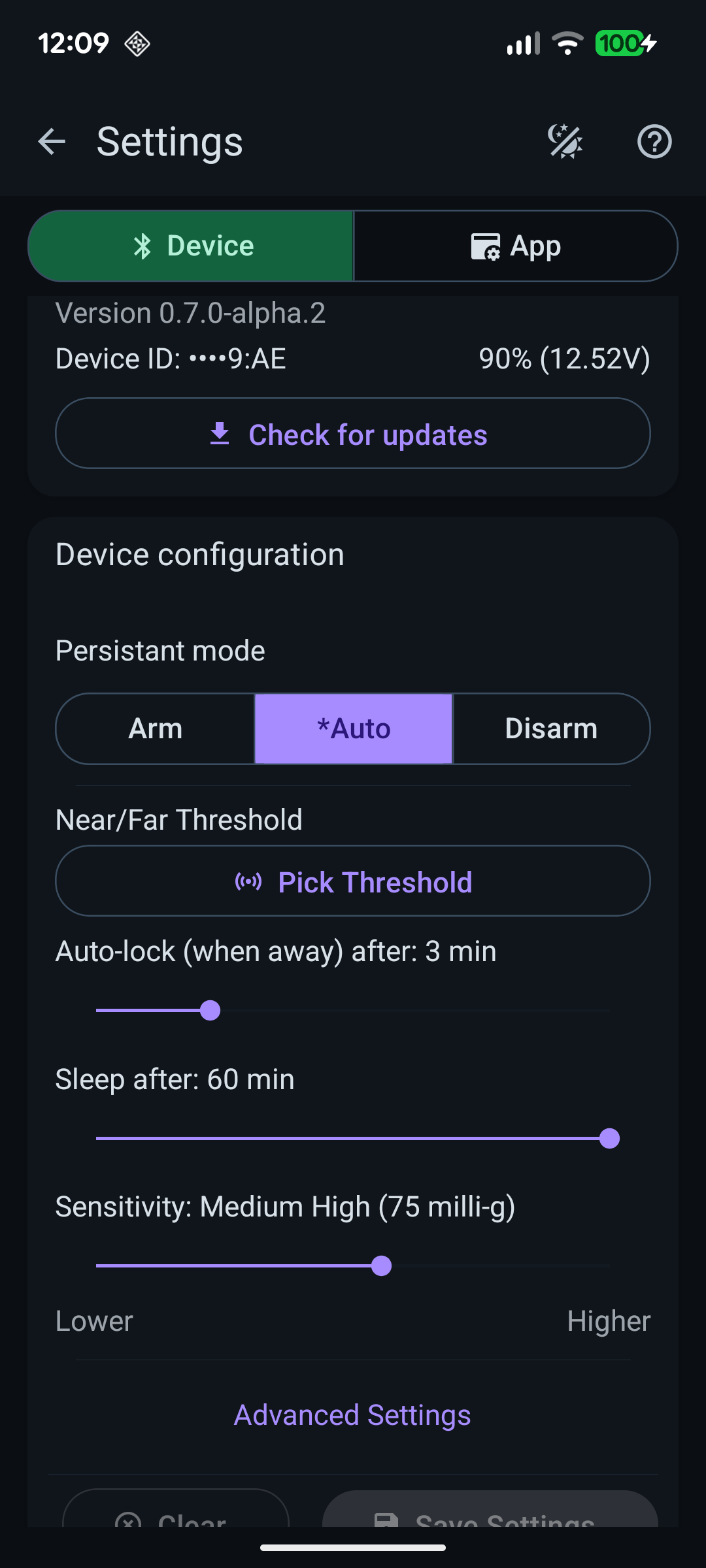Toggle the dark/light theme icon

click(x=565, y=142)
